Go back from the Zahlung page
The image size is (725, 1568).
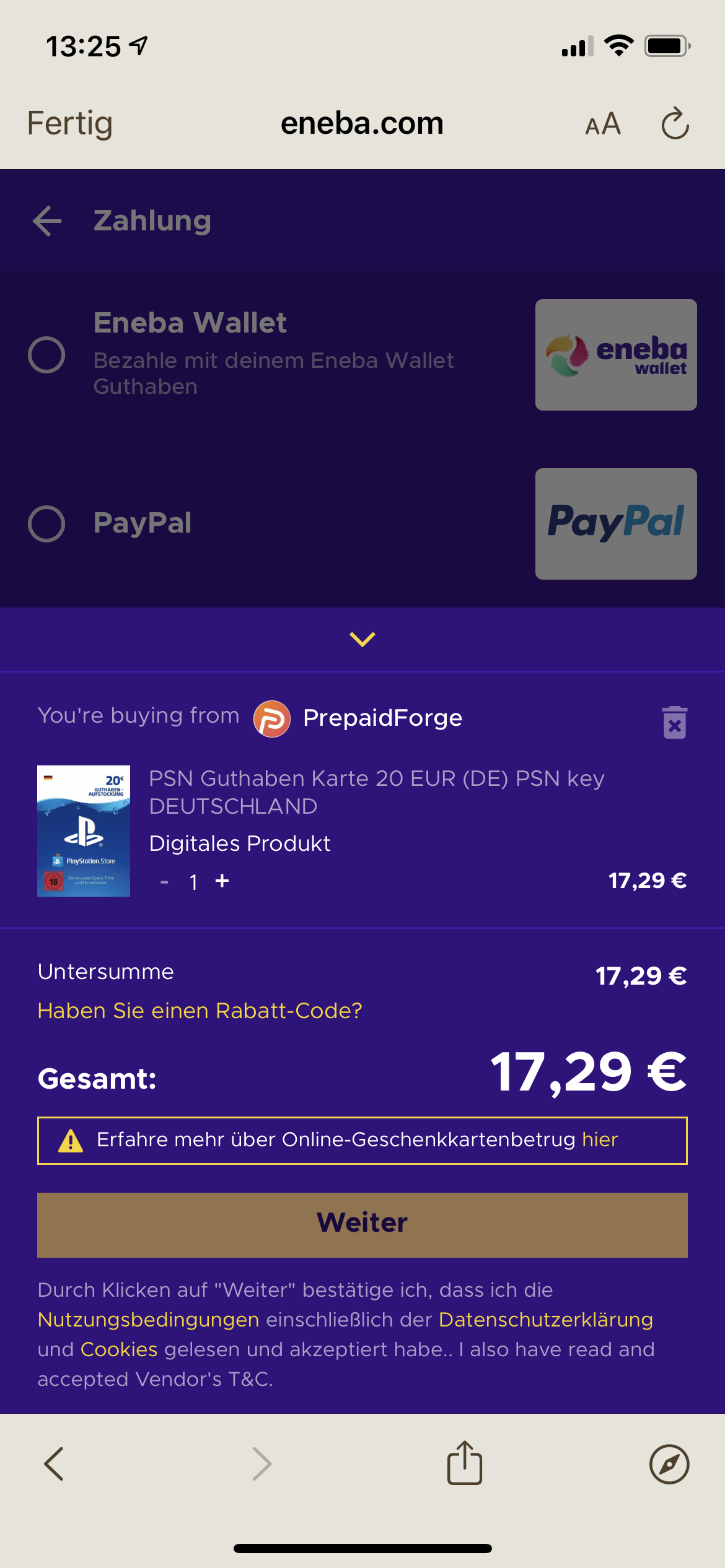(x=47, y=221)
